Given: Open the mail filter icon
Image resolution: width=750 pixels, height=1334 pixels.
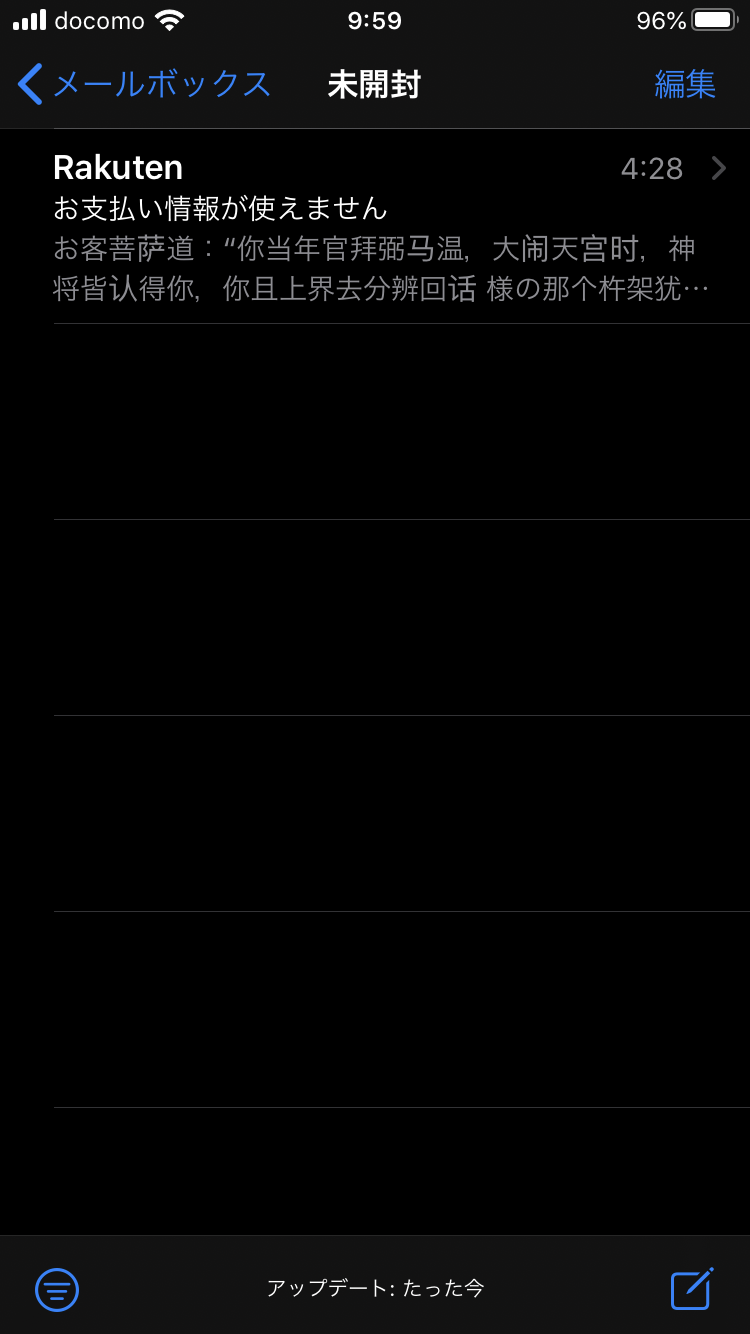Looking at the screenshot, I should tap(57, 1289).
